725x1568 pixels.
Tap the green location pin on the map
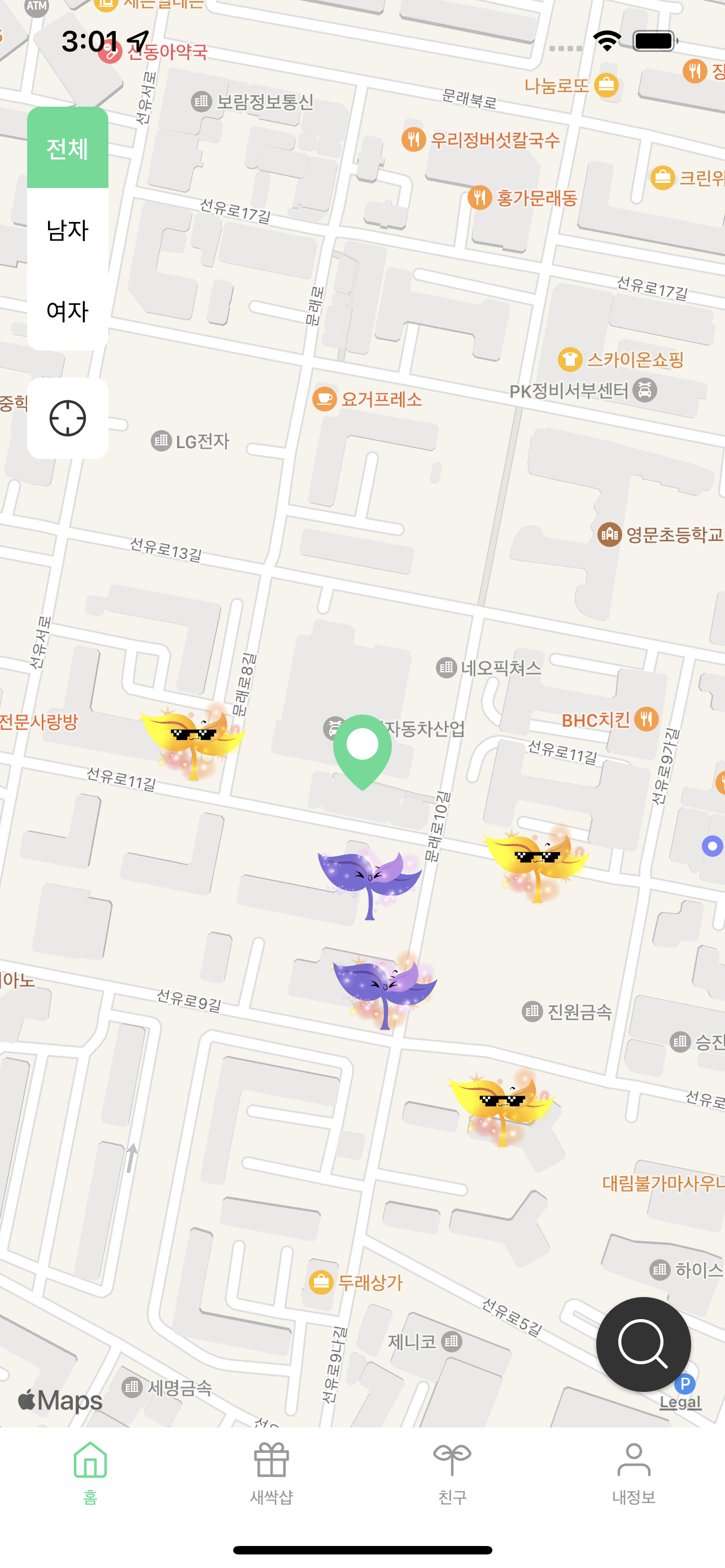(x=364, y=755)
